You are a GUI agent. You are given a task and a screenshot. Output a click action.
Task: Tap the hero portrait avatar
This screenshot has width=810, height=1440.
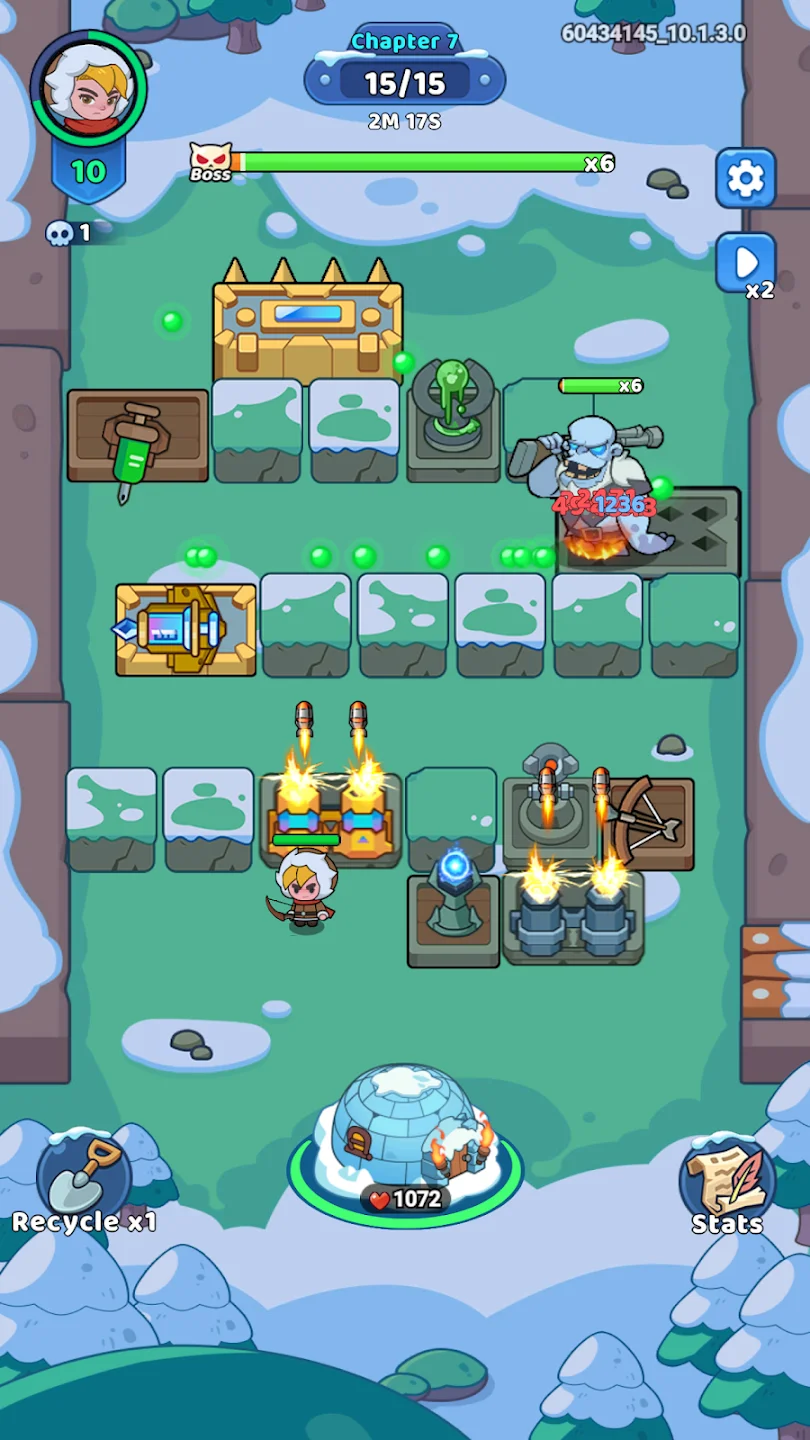coord(89,89)
